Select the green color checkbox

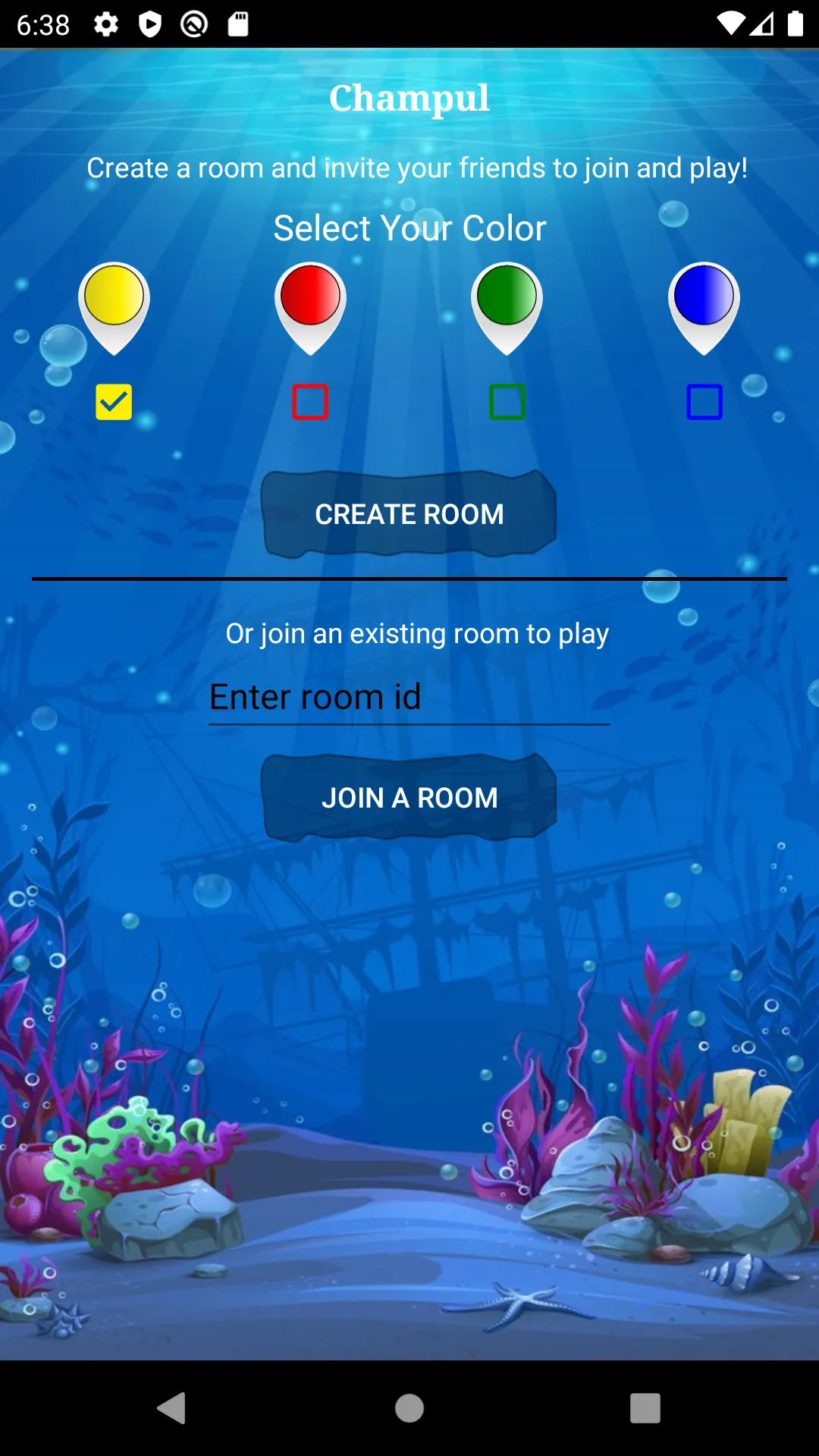[x=507, y=402]
